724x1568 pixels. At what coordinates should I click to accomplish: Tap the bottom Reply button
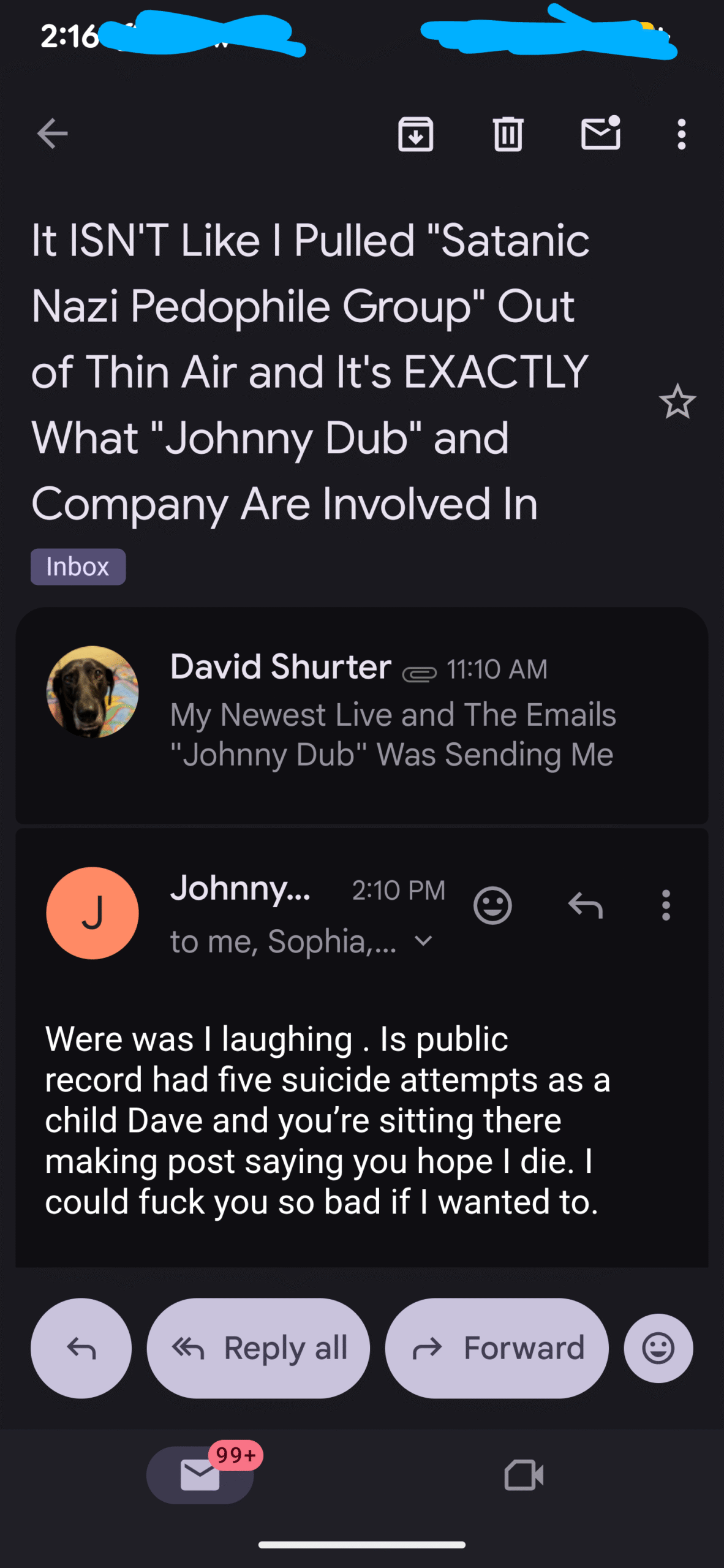coord(81,1348)
